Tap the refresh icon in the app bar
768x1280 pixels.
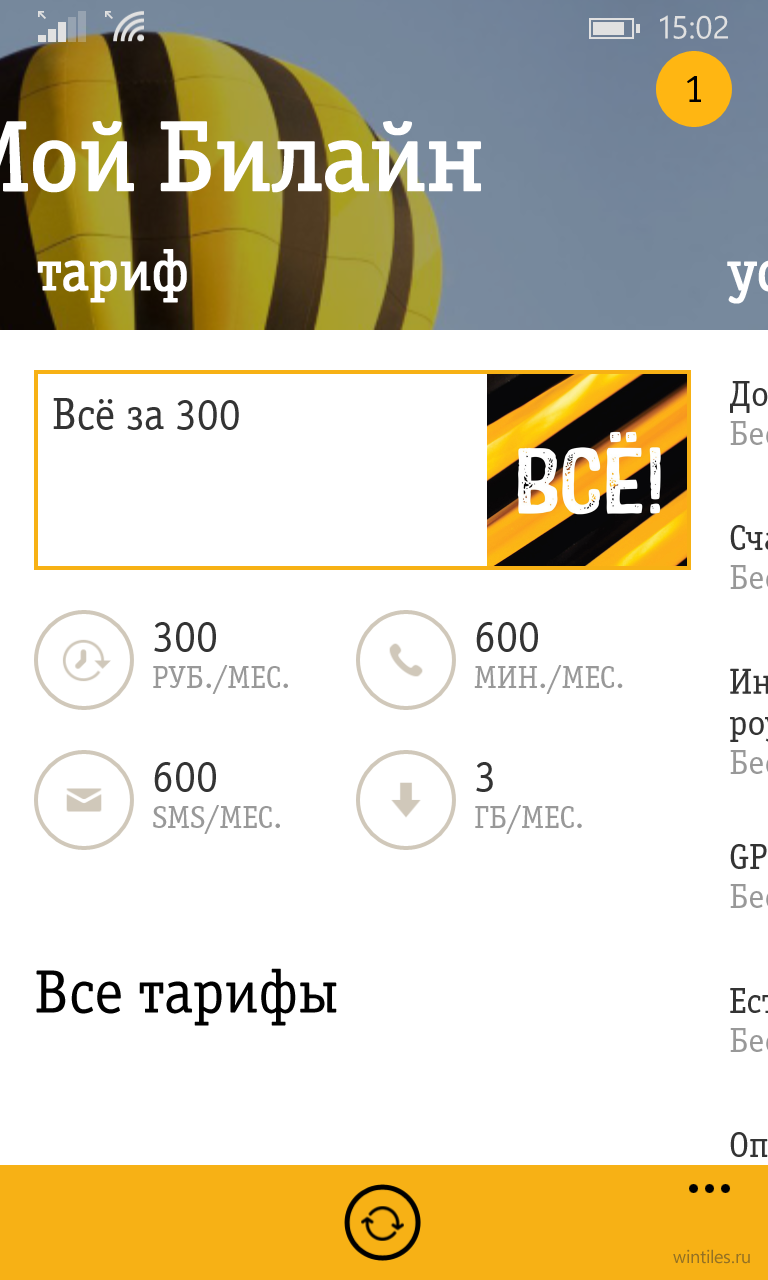pos(383,1222)
